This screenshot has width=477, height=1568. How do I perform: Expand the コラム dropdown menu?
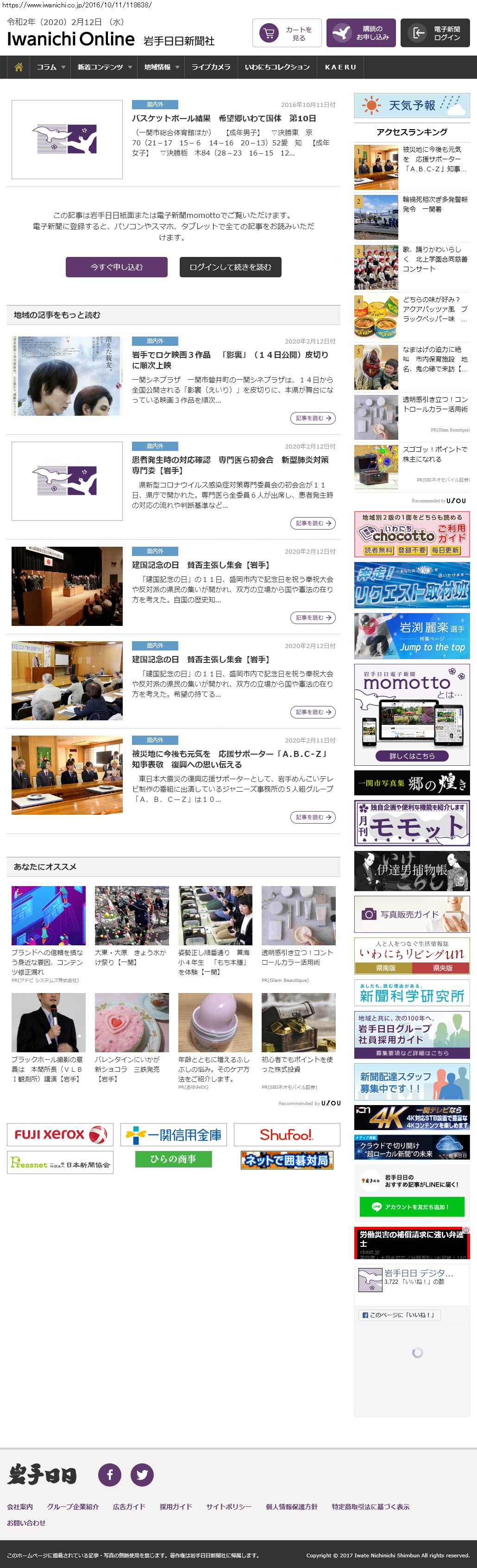pyautogui.click(x=50, y=67)
